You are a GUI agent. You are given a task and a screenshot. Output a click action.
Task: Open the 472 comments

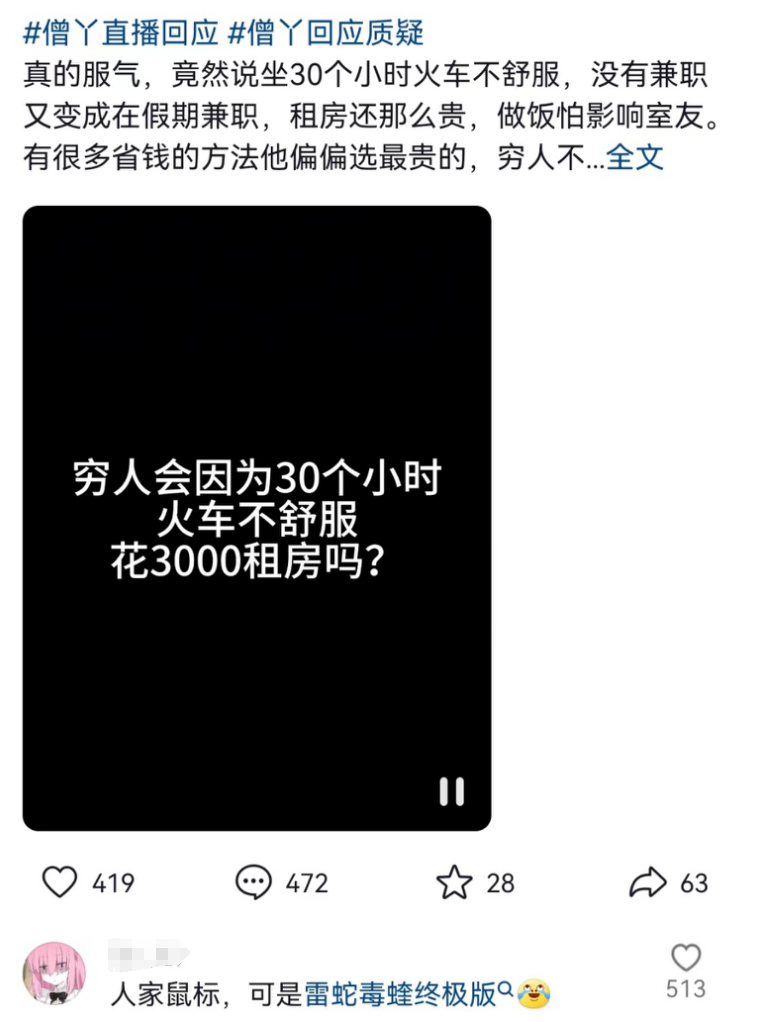click(x=254, y=882)
